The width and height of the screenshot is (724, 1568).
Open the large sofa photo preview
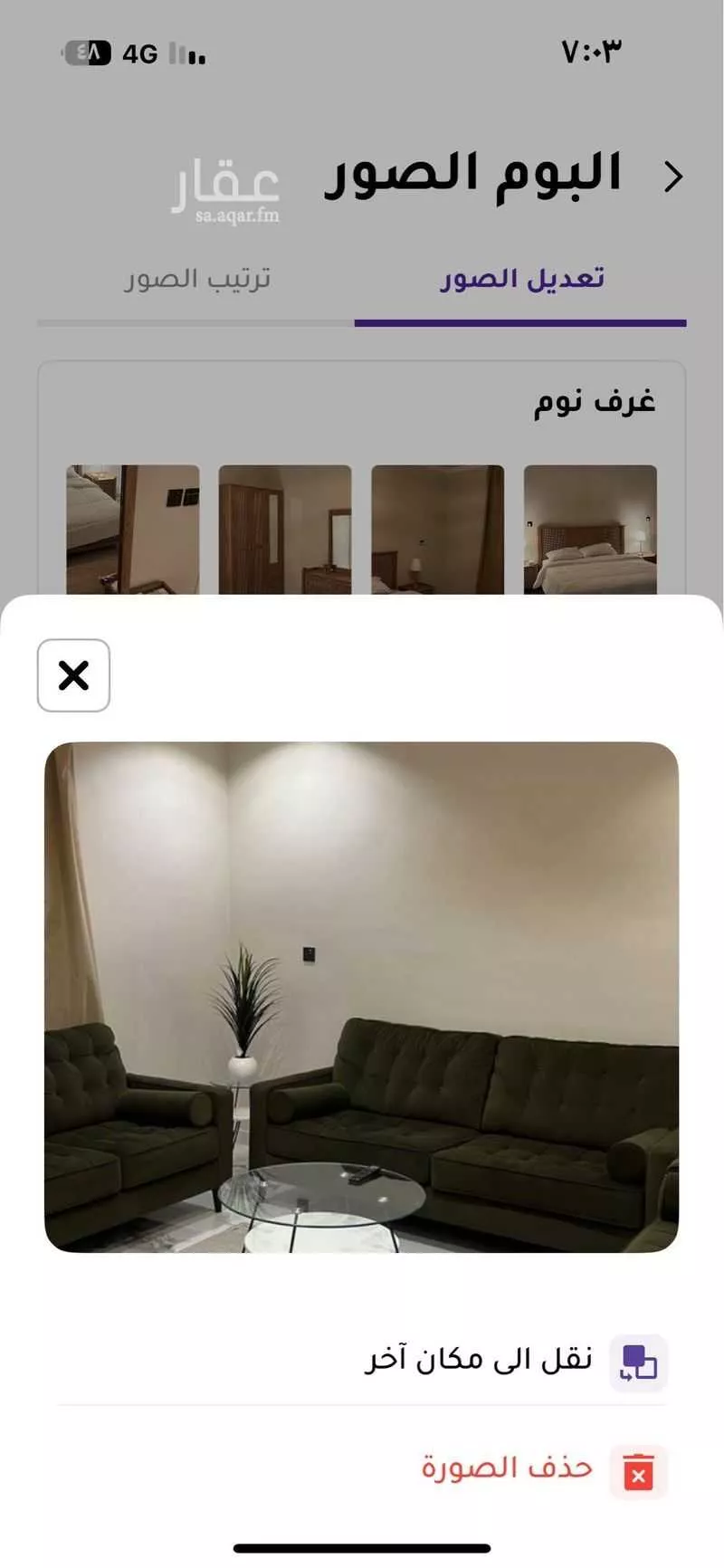tap(361, 997)
